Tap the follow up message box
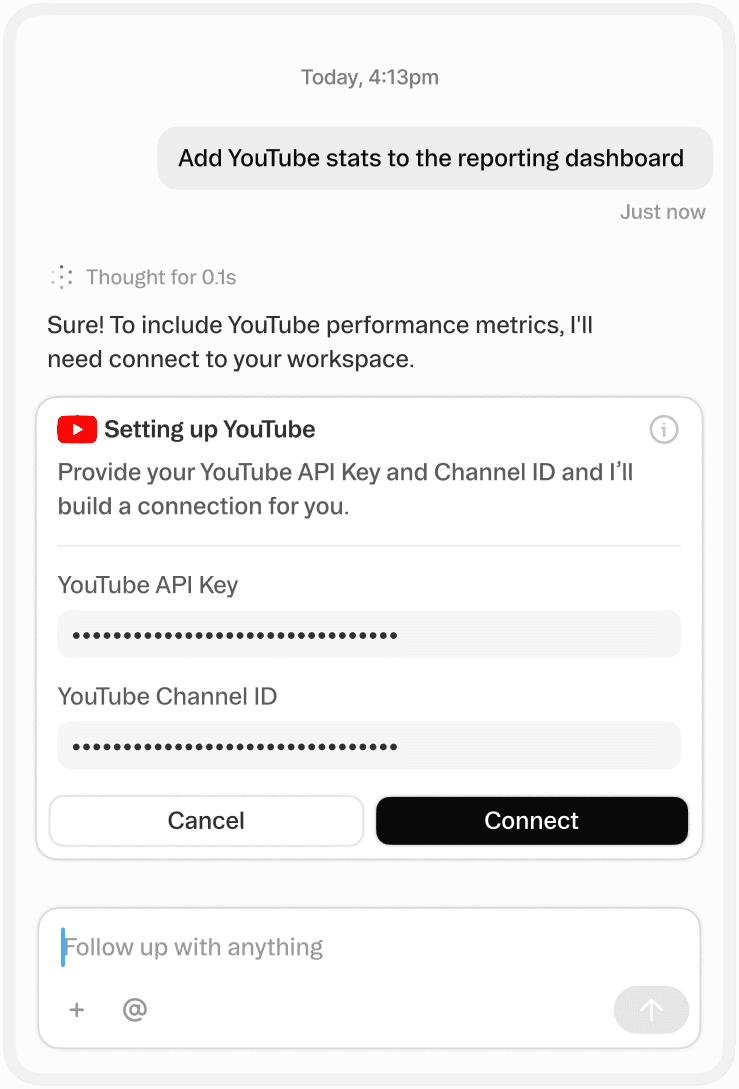 369,947
